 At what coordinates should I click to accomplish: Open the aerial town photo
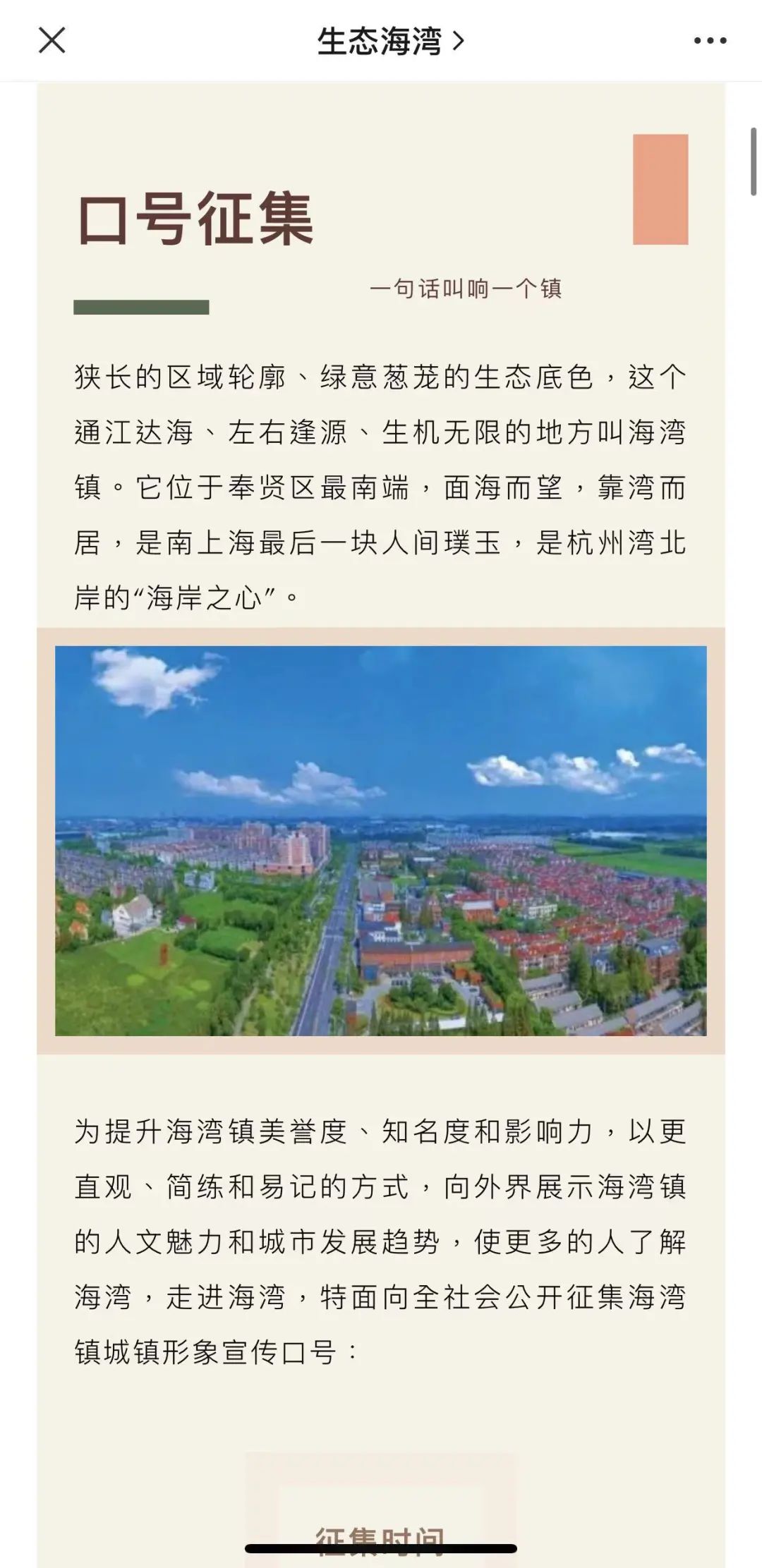point(381,841)
